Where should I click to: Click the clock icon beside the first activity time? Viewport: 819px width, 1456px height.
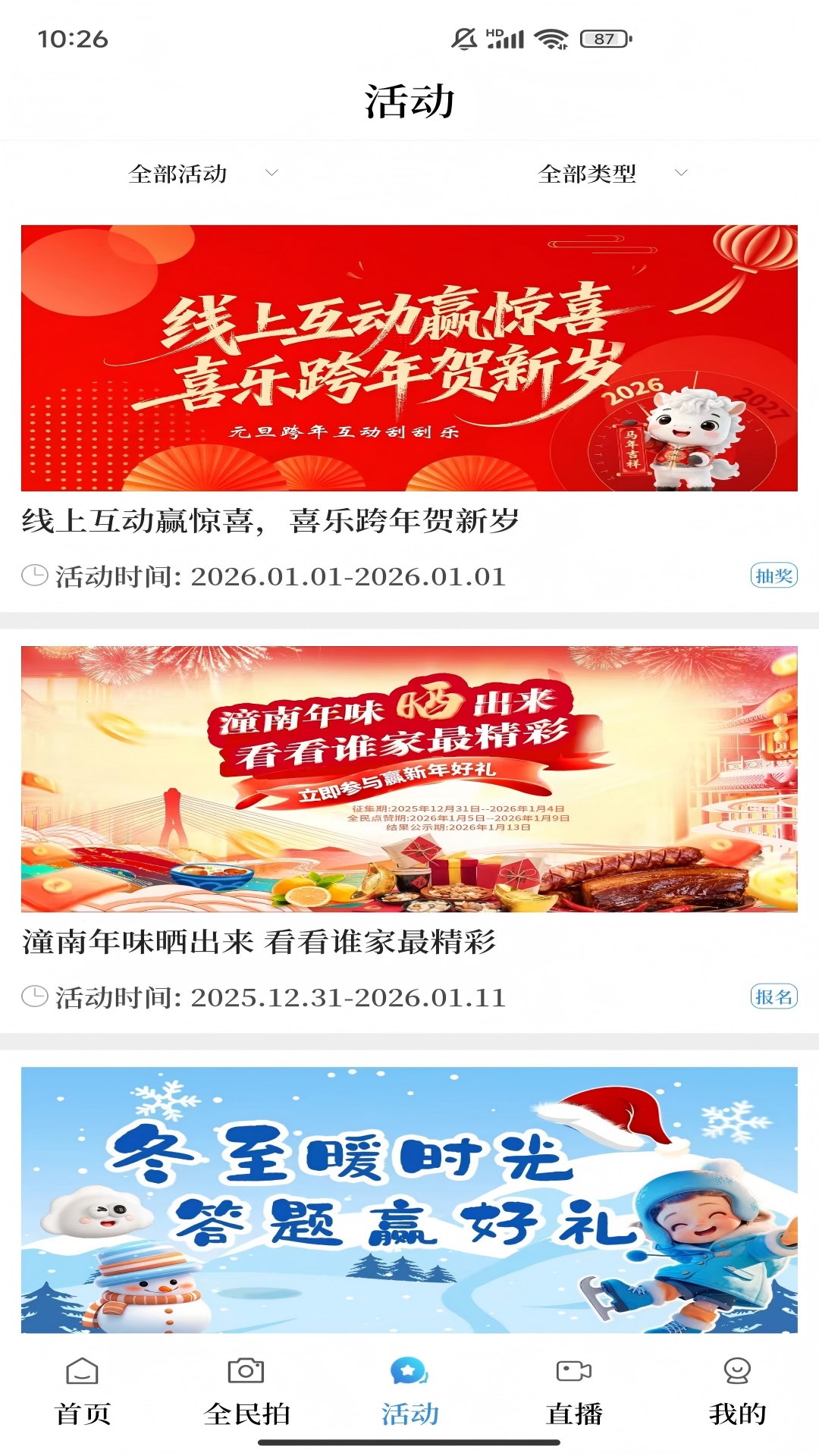pos(33,577)
